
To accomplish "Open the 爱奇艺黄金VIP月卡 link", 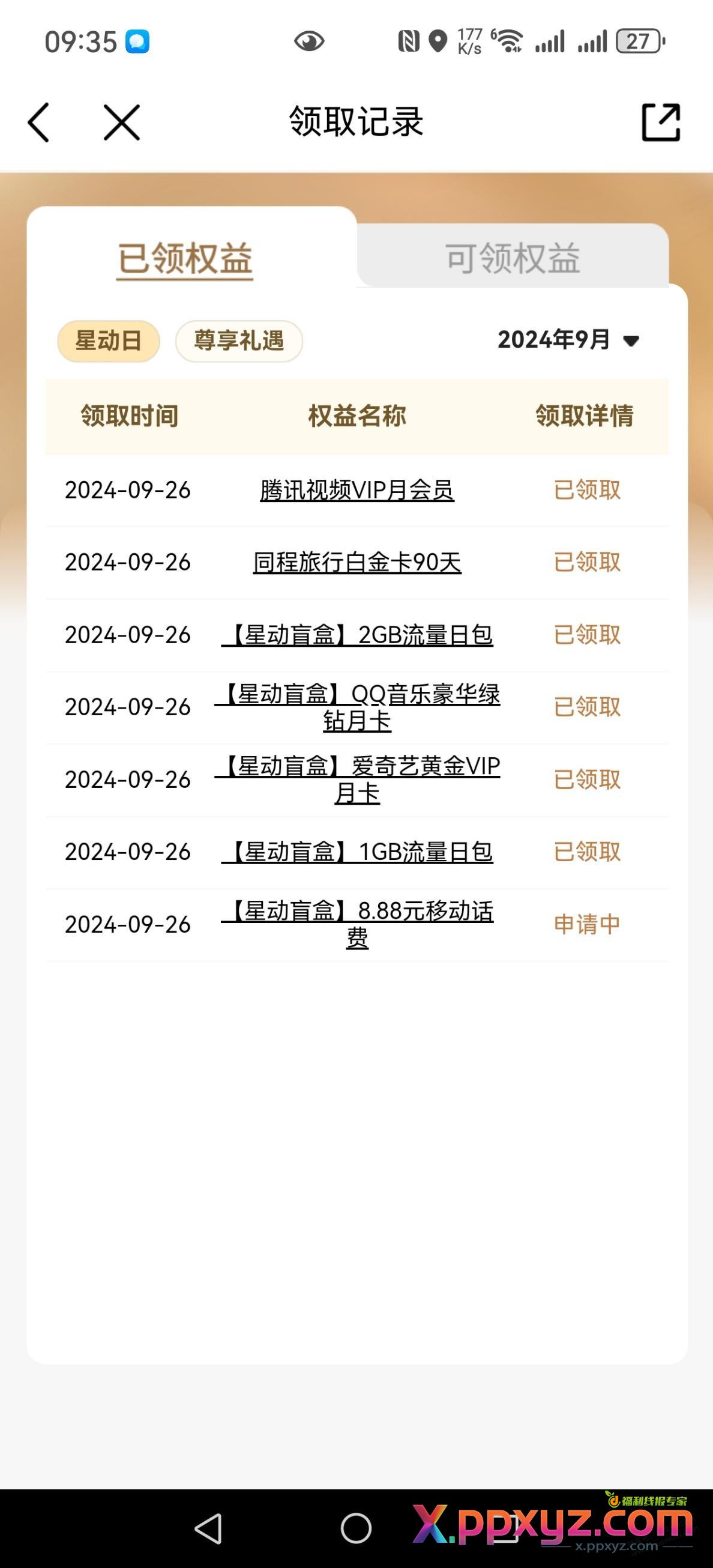I will click(x=357, y=779).
